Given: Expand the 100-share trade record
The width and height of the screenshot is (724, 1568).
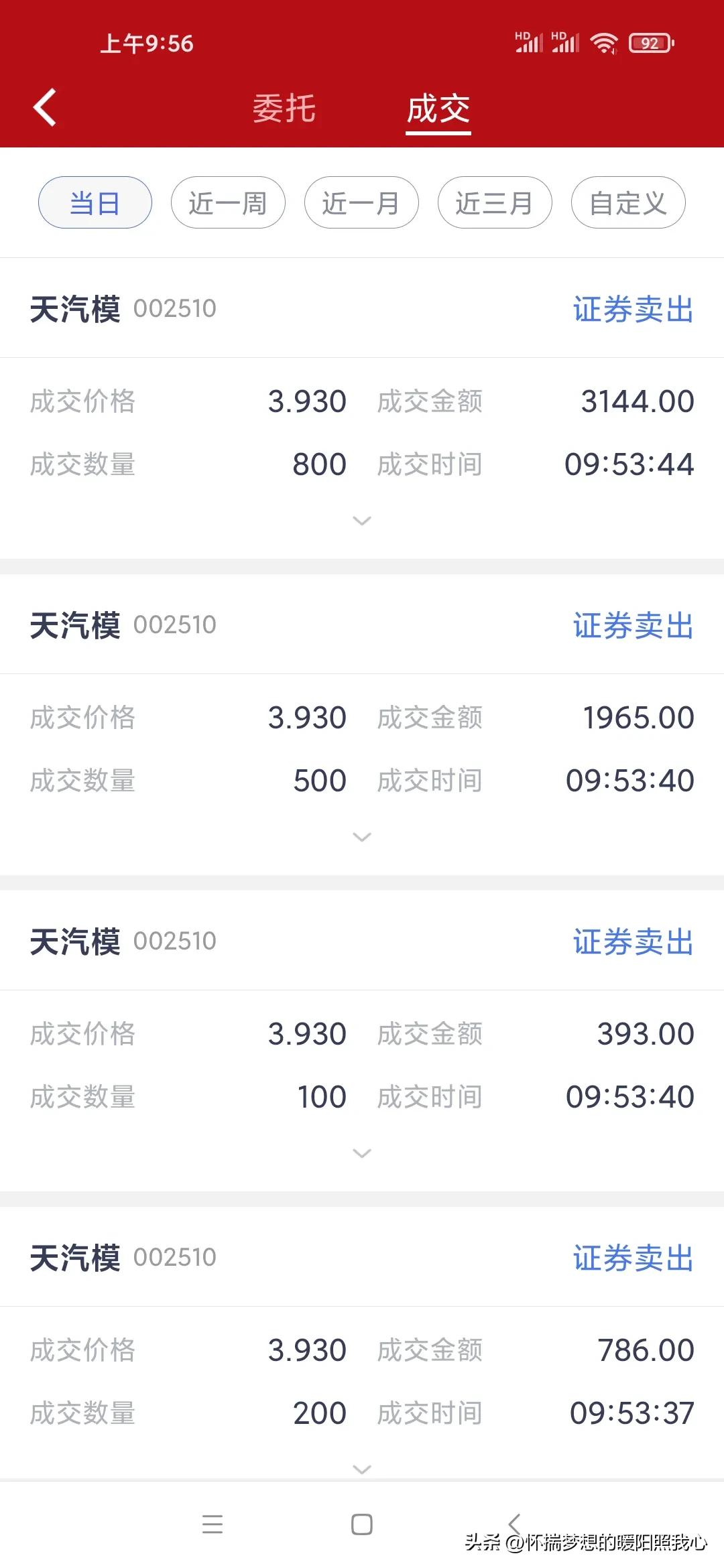Looking at the screenshot, I should [x=362, y=1153].
